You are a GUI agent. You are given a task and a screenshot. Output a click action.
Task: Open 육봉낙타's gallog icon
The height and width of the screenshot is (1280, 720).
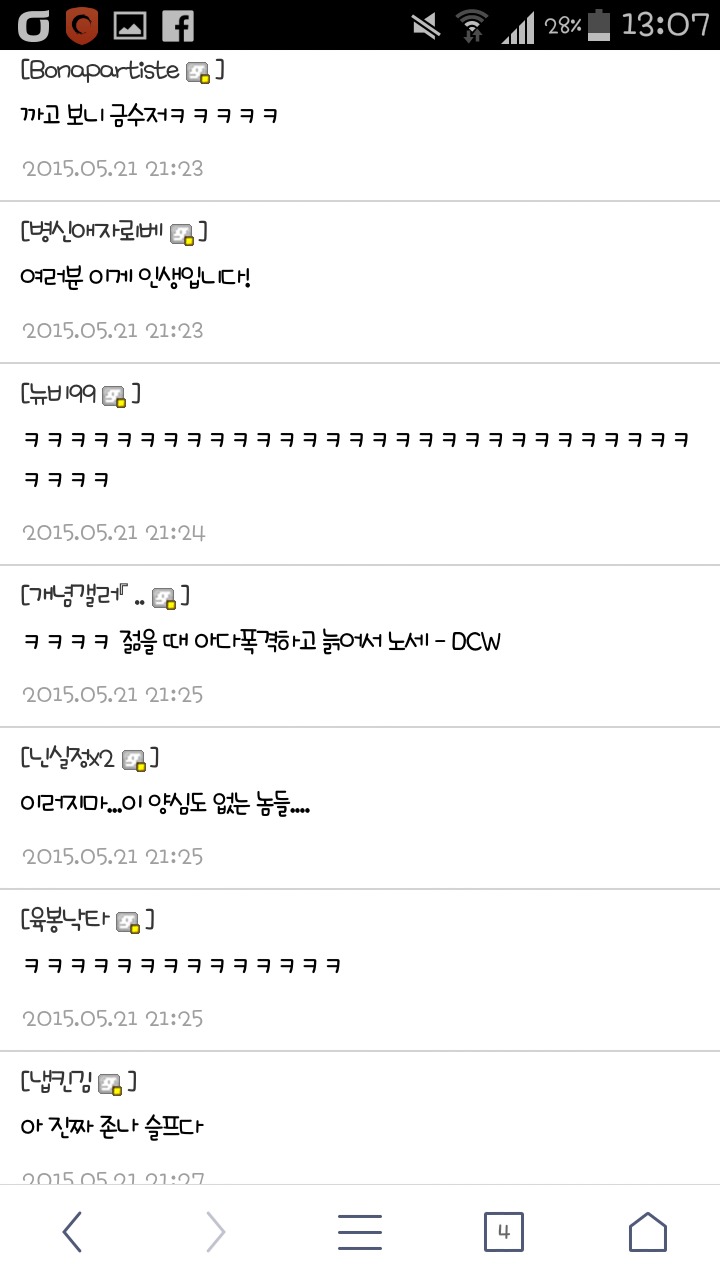tap(129, 921)
